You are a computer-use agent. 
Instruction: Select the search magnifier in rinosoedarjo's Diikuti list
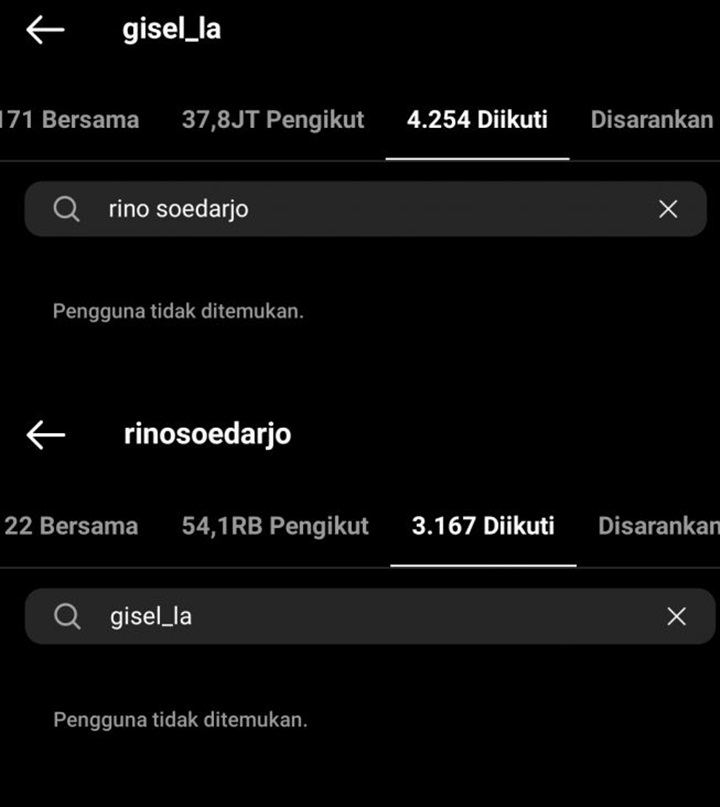click(66, 616)
